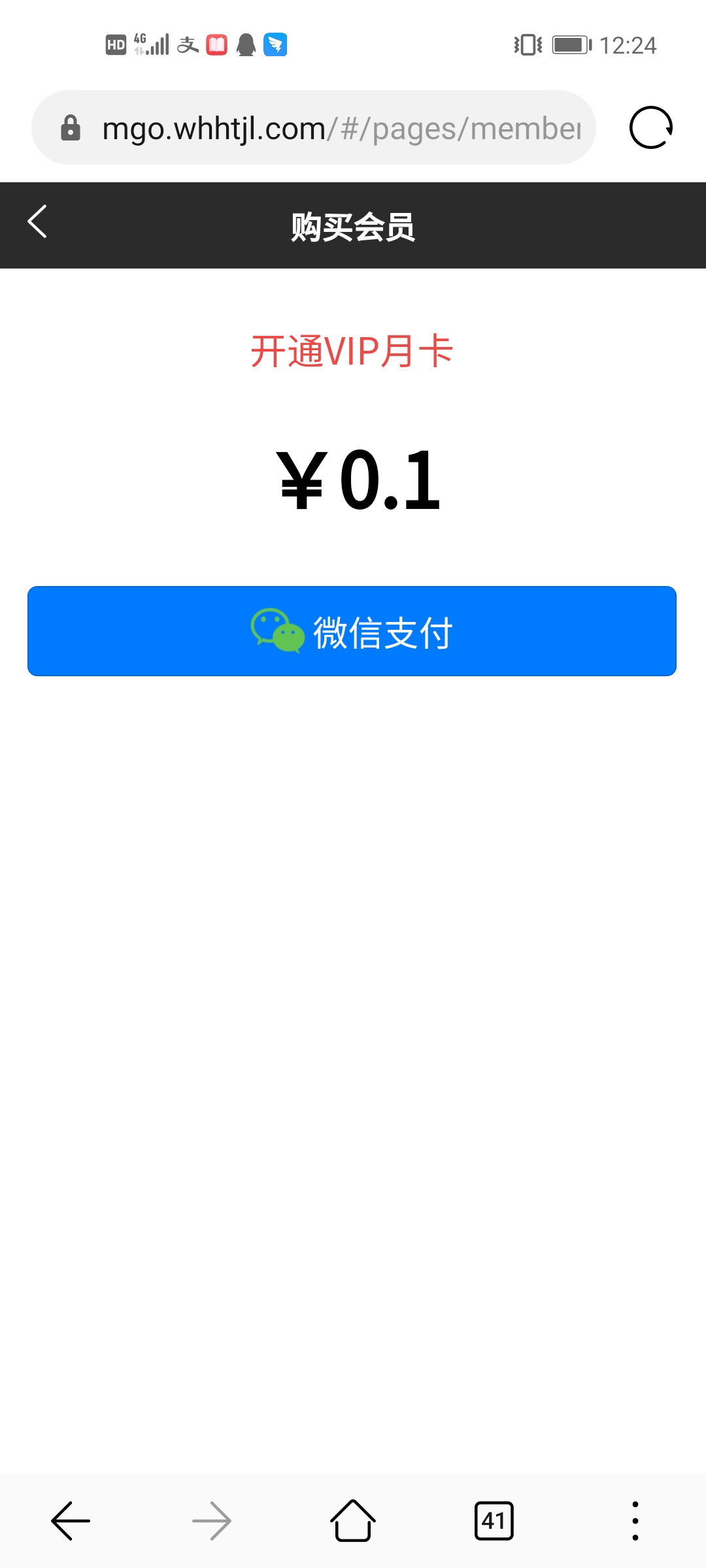Viewport: 706px width, 1568px height.
Task: Tap the clock showing 12:24
Action: pyautogui.click(x=630, y=44)
